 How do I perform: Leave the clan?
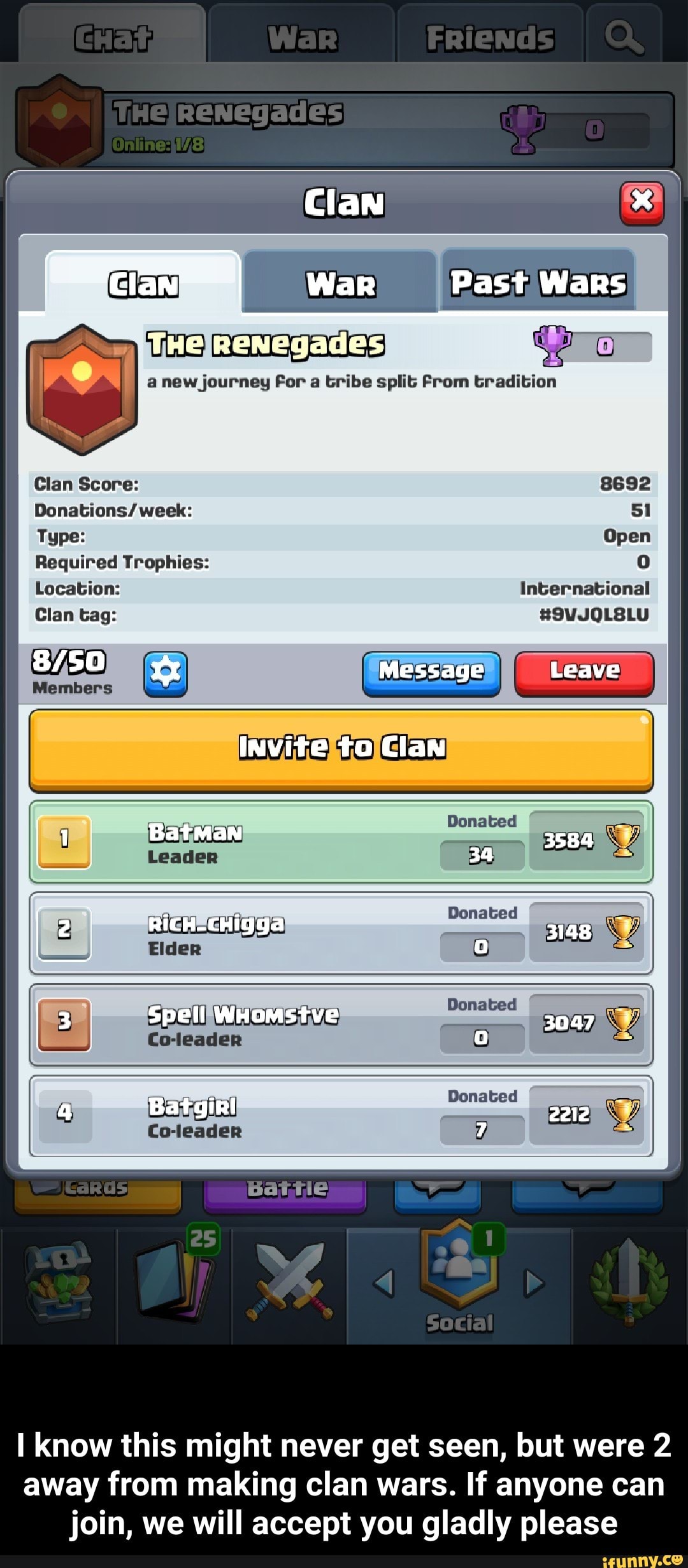[584, 672]
